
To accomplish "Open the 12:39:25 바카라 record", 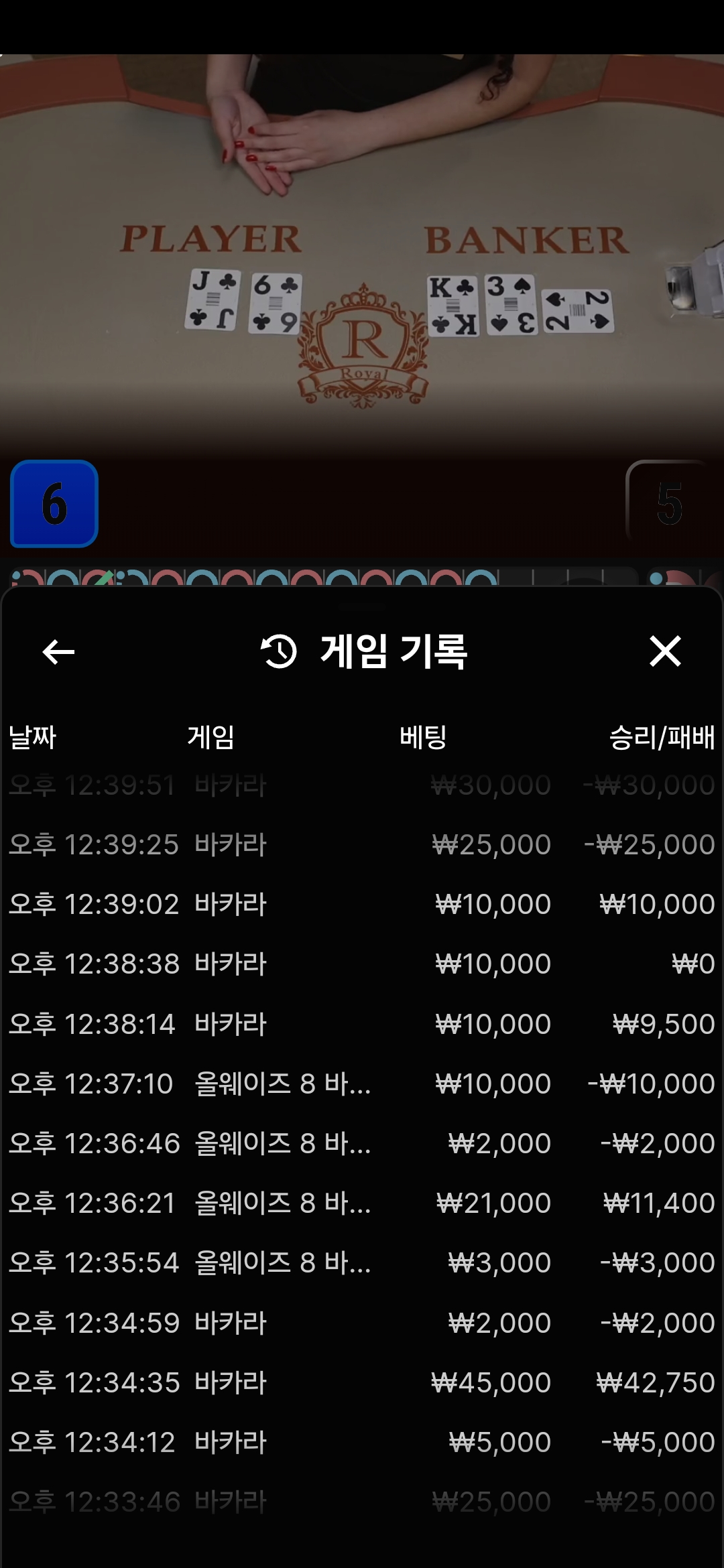I will (362, 844).
